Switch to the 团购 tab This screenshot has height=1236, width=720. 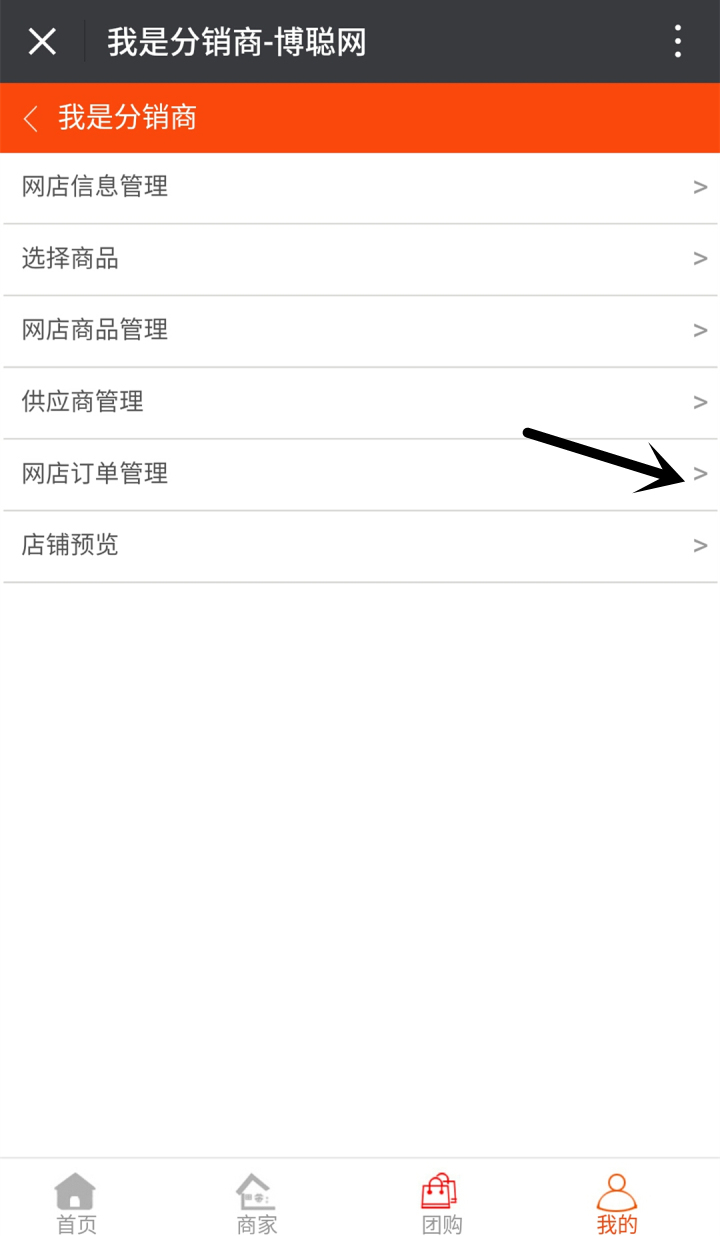pyautogui.click(x=440, y=1203)
